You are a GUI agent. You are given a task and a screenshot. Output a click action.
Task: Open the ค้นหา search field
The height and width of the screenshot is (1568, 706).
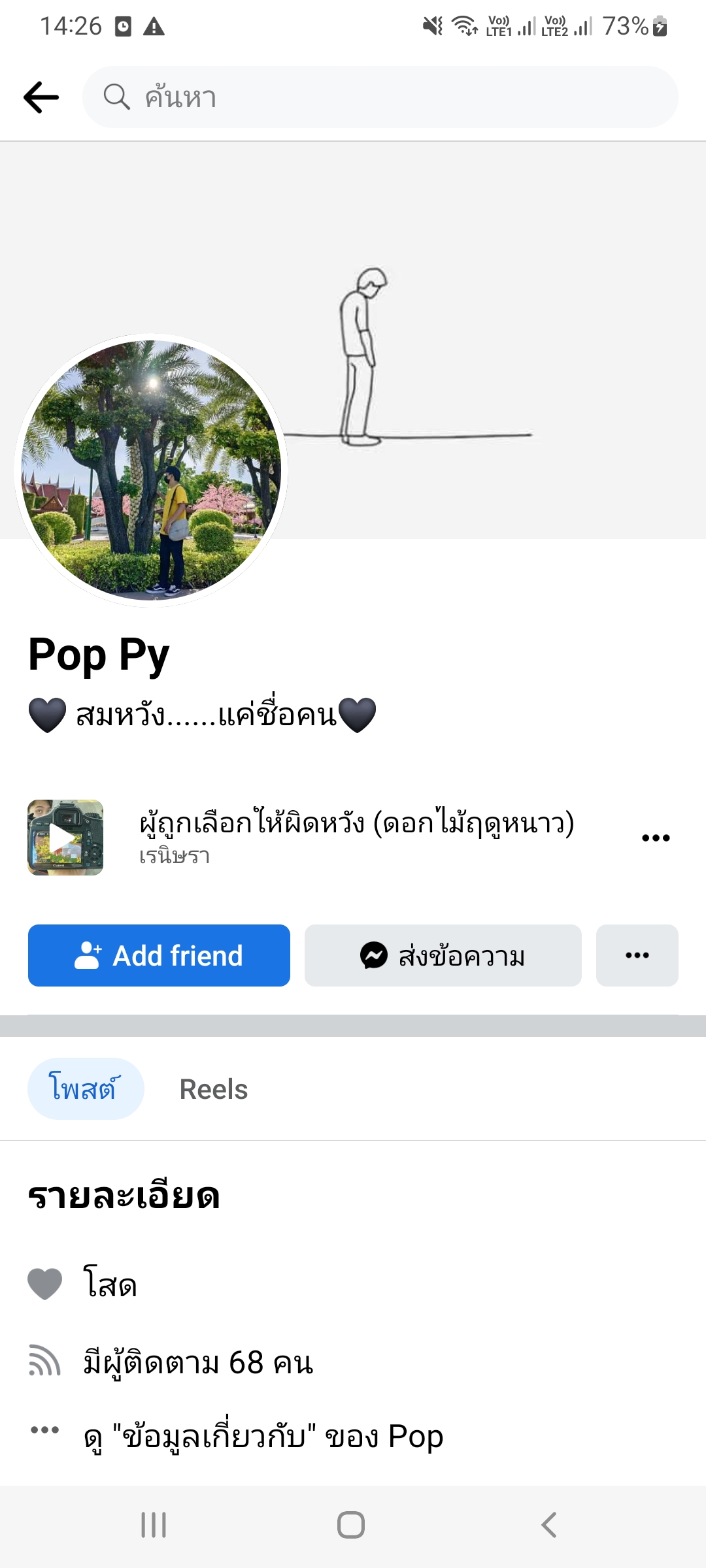coord(379,97)
